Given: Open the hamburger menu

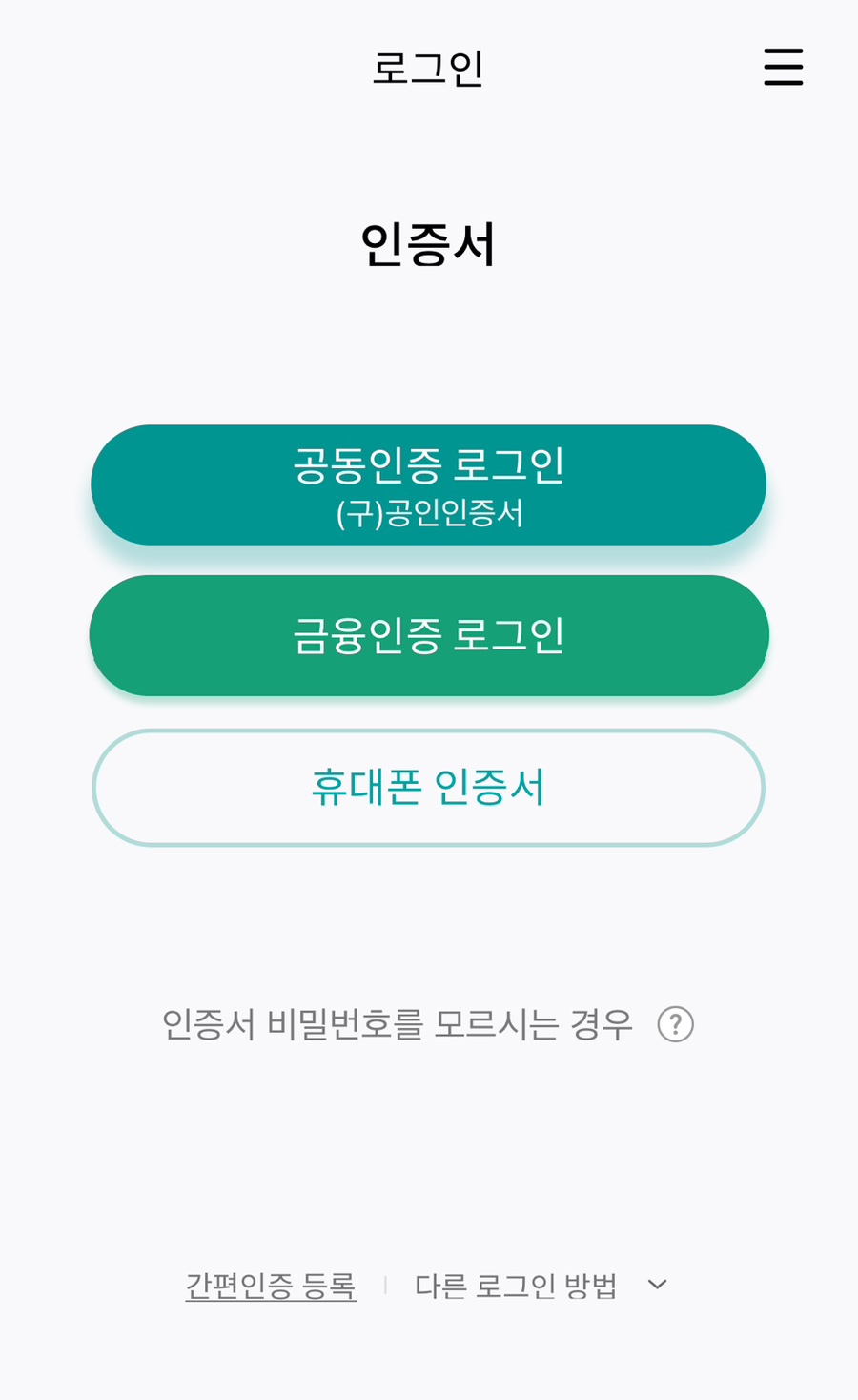Looking at the screenshot, I should tap(783, 68).
